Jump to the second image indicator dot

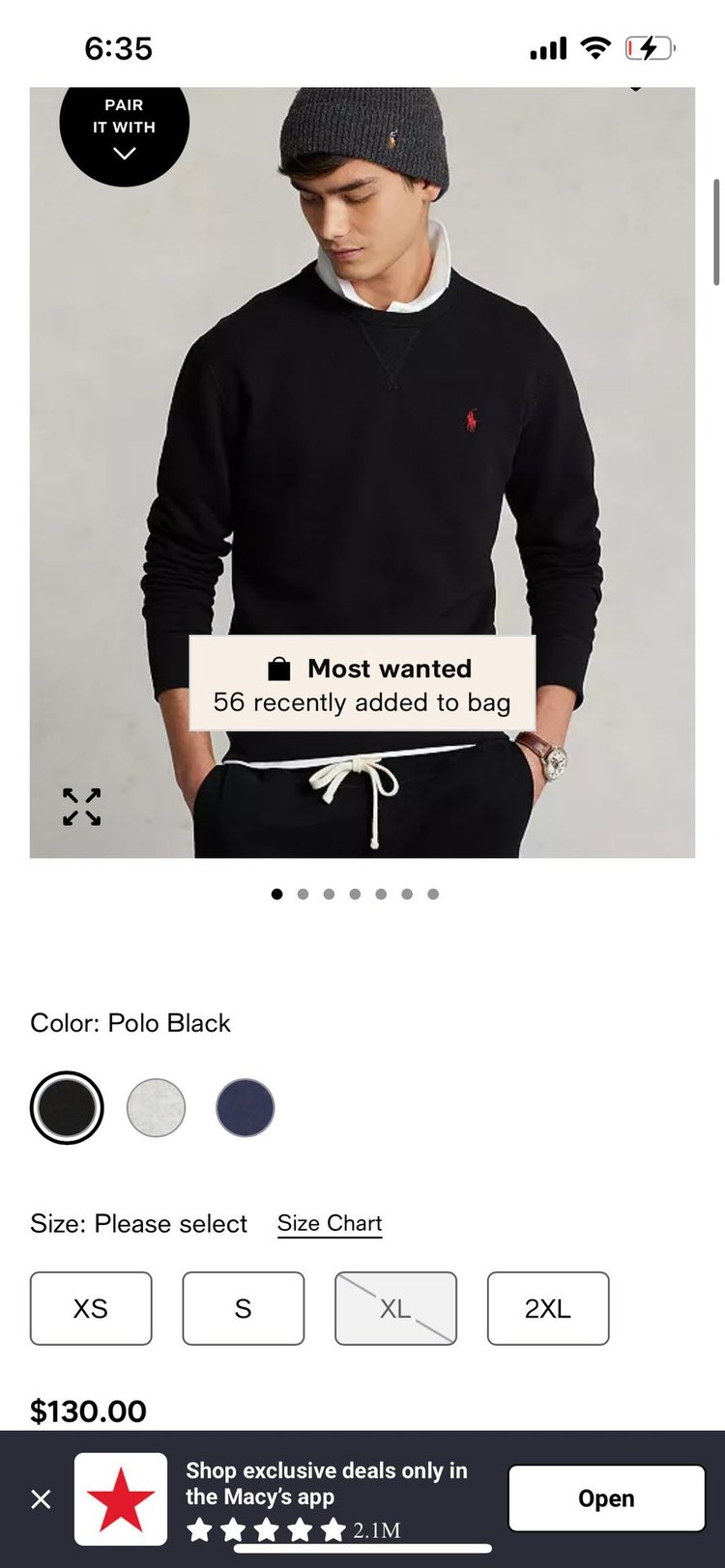pos(304,894)
